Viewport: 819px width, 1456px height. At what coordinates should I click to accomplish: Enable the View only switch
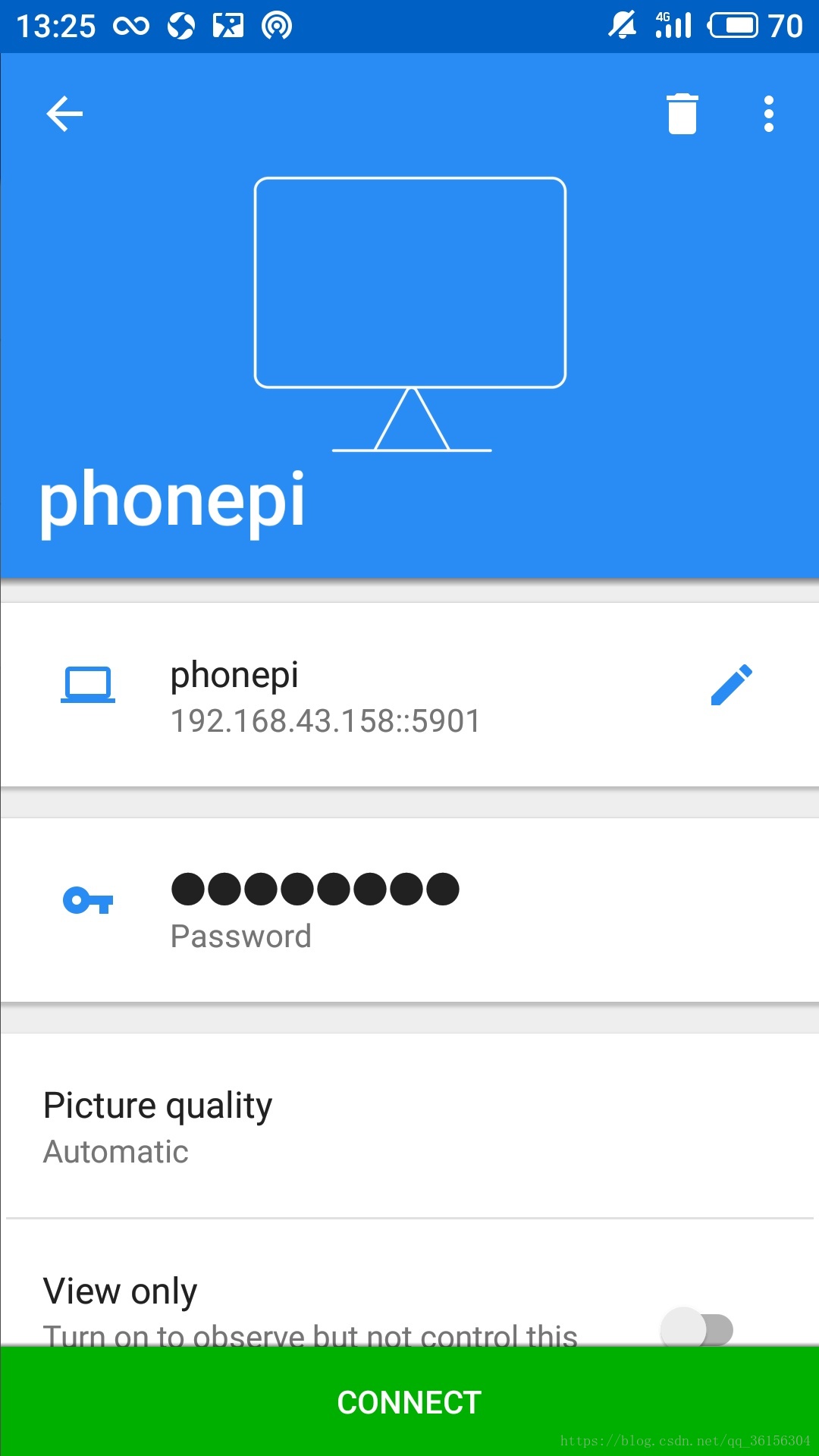(x=696, y=1329)
